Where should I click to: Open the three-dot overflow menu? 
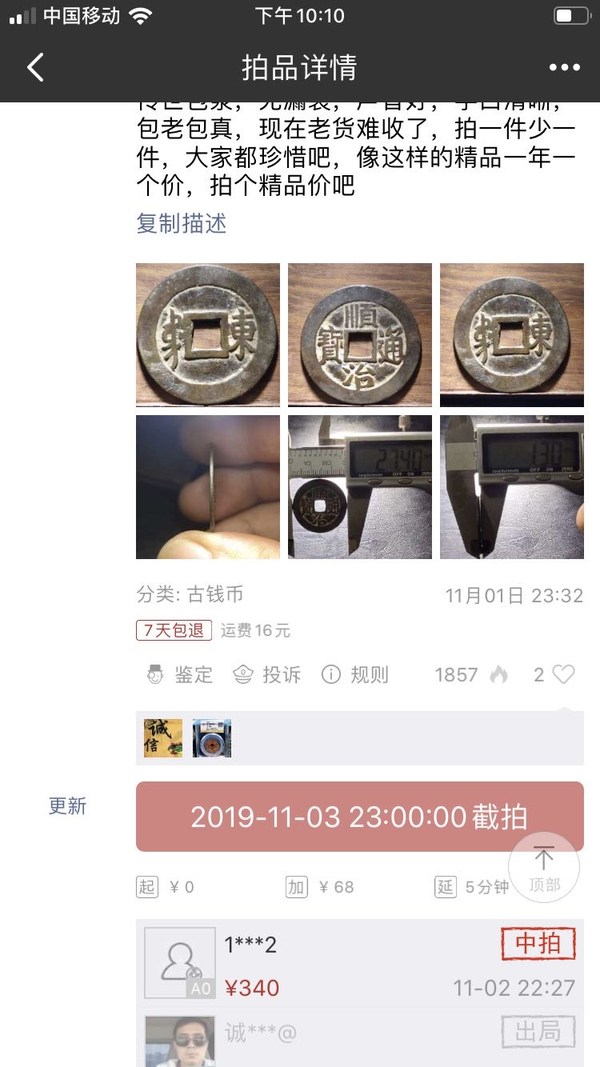pyautogui.click(x=564, y=68)
